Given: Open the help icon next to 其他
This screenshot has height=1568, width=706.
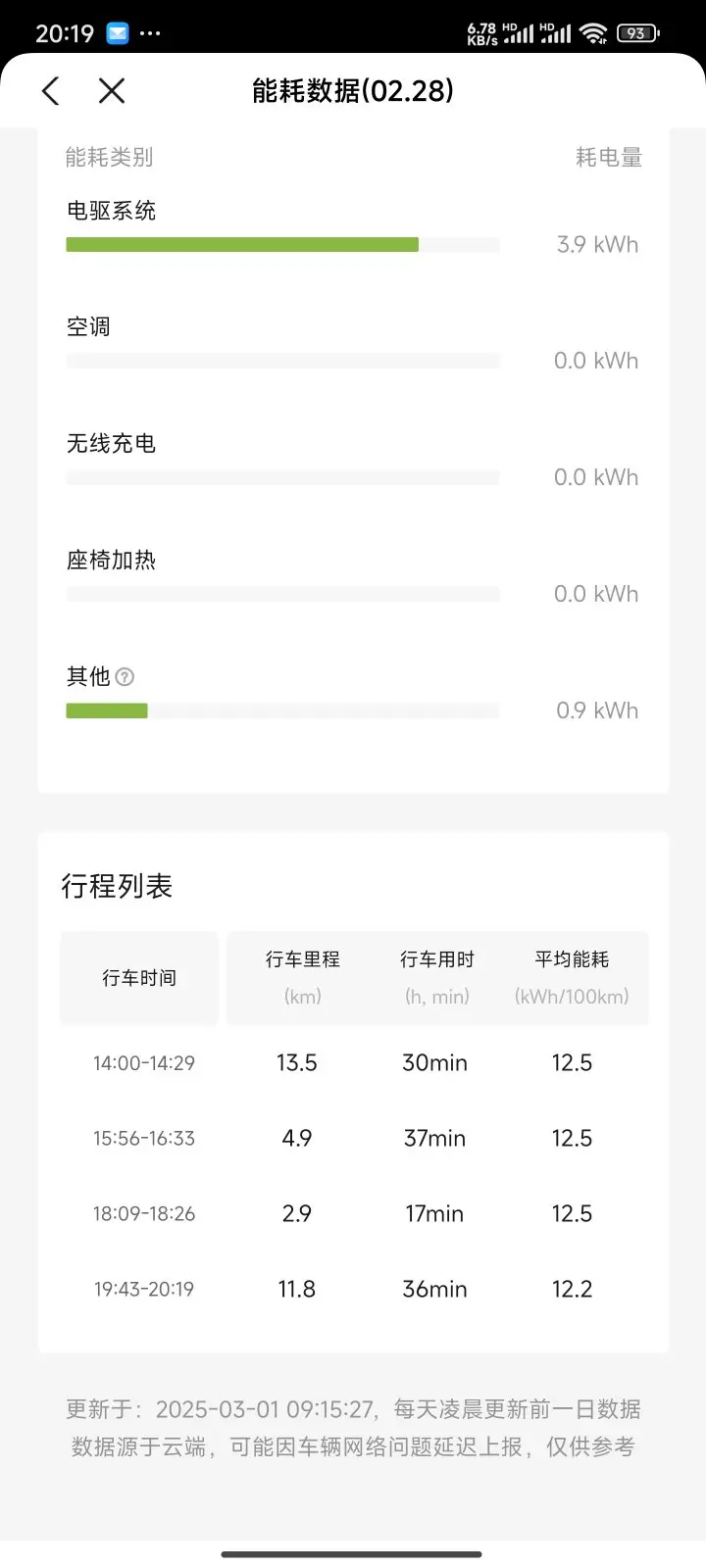Looking at the screenshot, I should [x=125, y=677].
